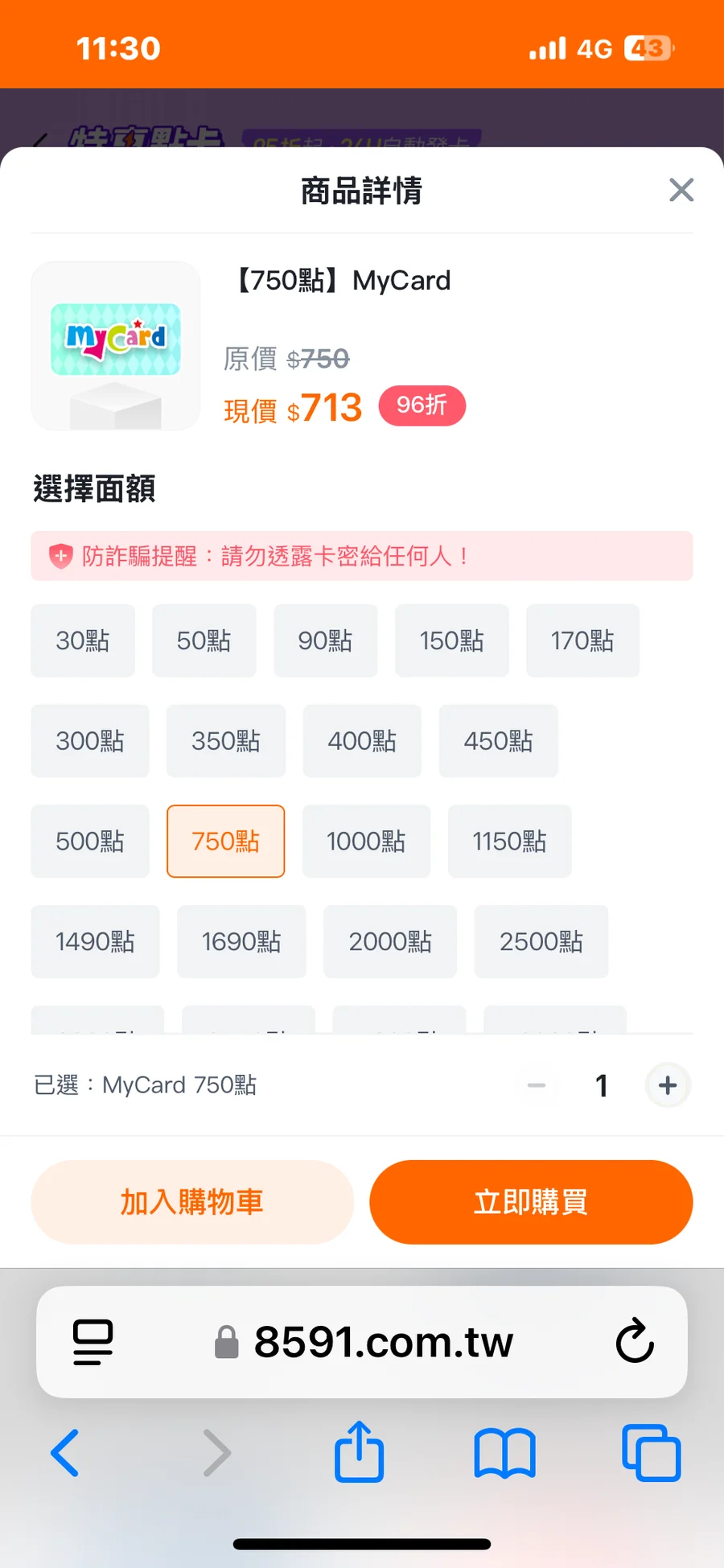Select the 1000點 denomination option
Screen dimensions: 724x1568
[366, 842]
